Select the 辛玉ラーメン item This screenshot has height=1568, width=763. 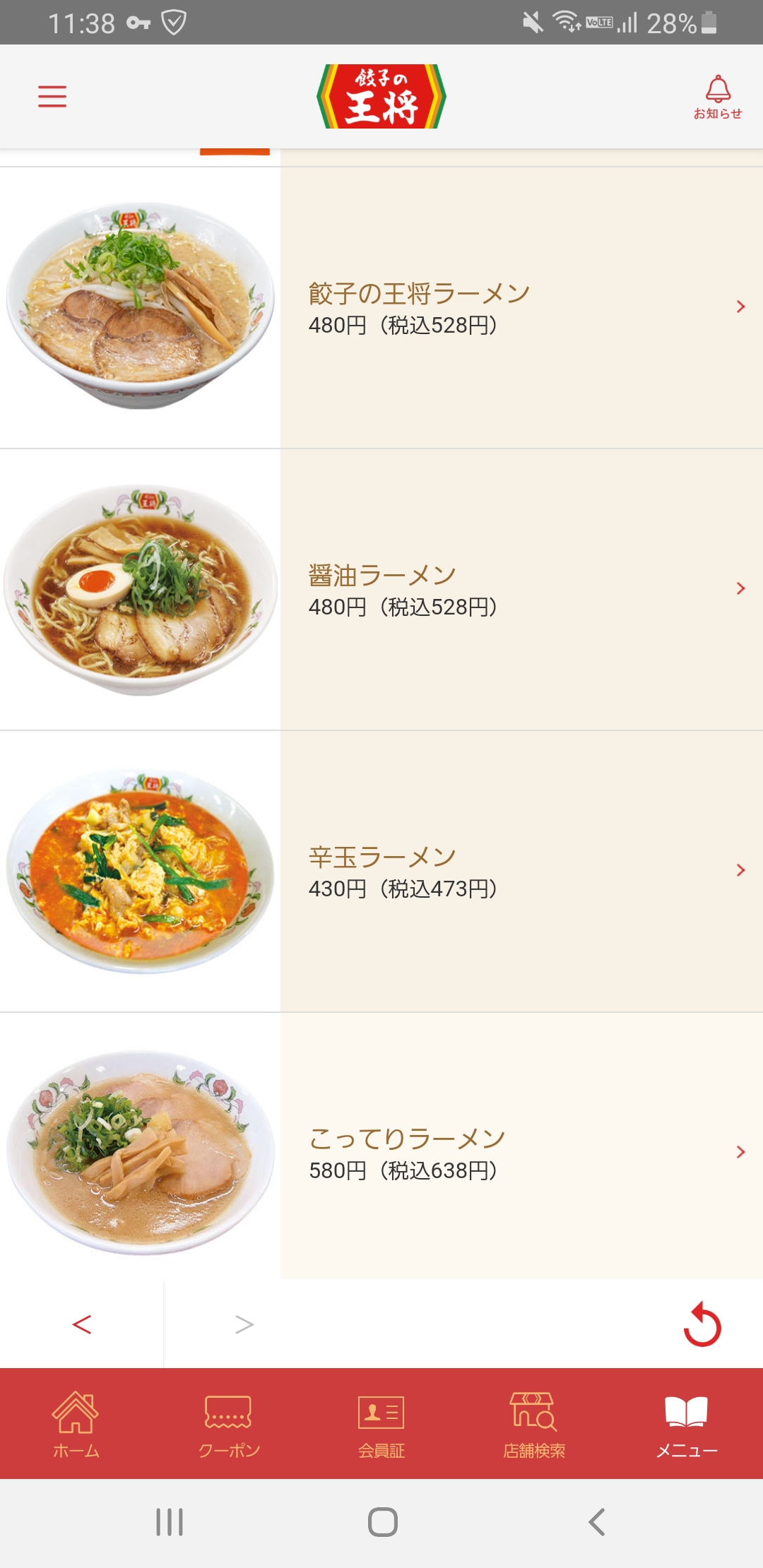521,871
